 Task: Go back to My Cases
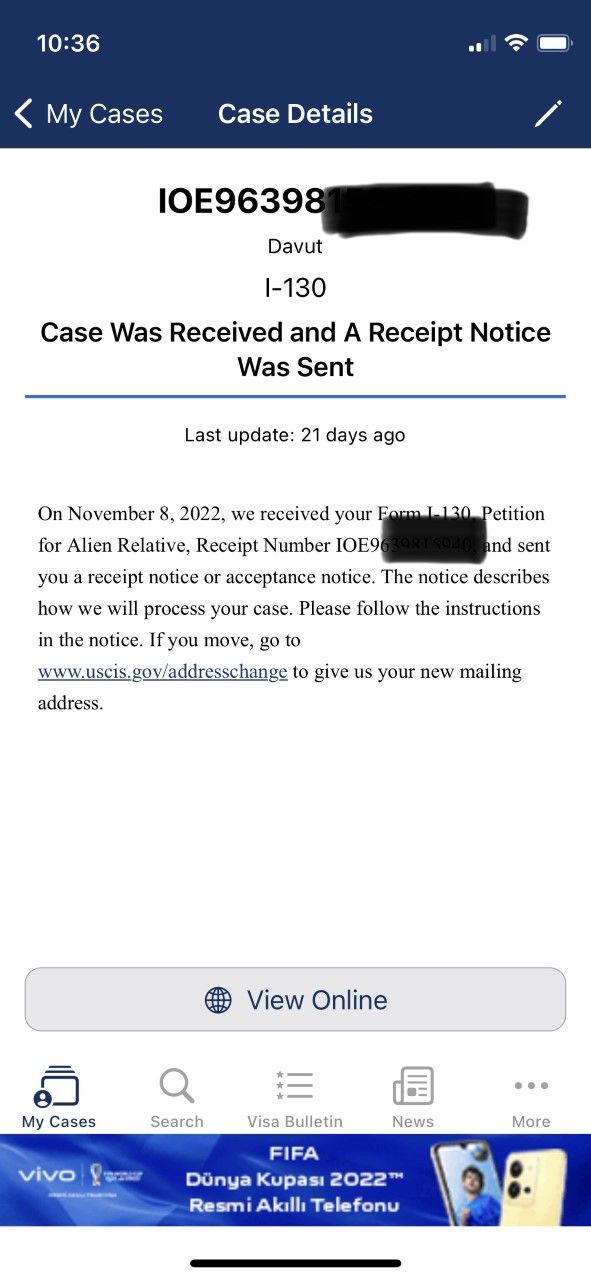pyautogui.click(x=88, y=114)
